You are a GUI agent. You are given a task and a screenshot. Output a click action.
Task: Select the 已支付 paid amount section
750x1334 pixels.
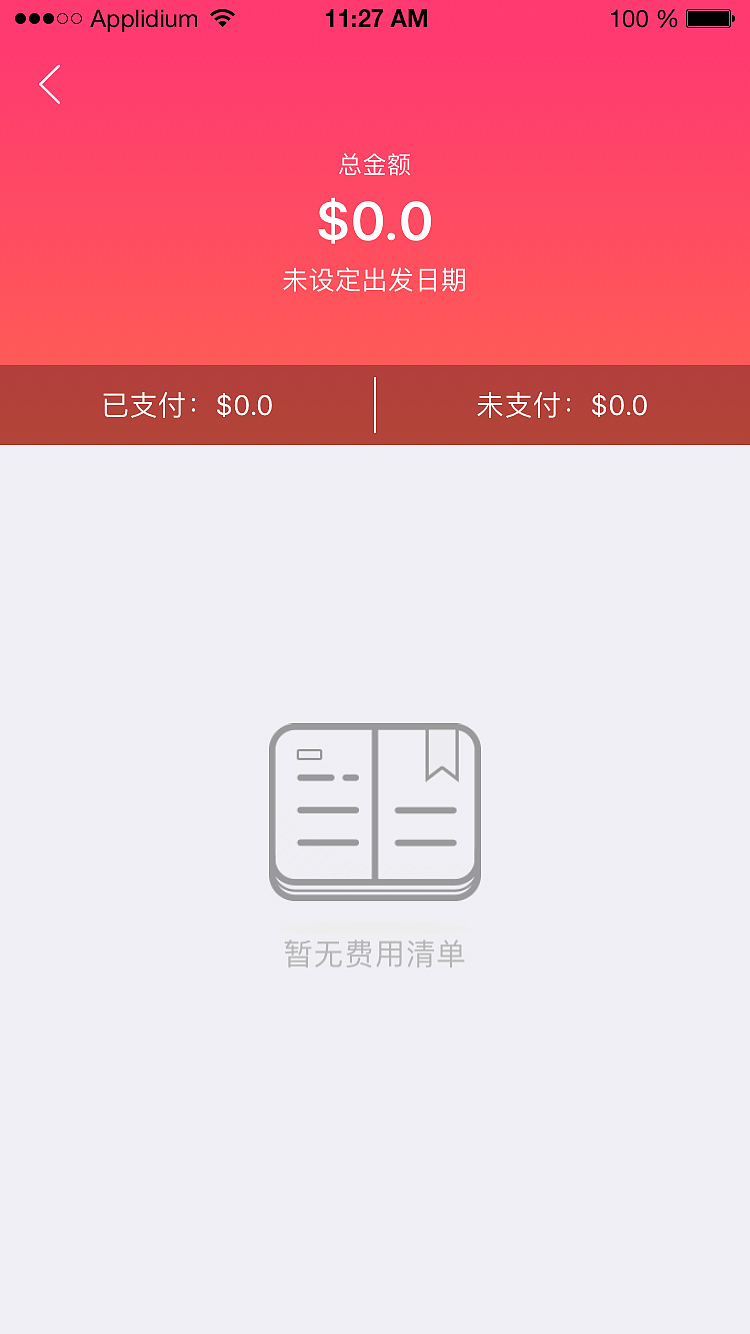coord(187,405)
